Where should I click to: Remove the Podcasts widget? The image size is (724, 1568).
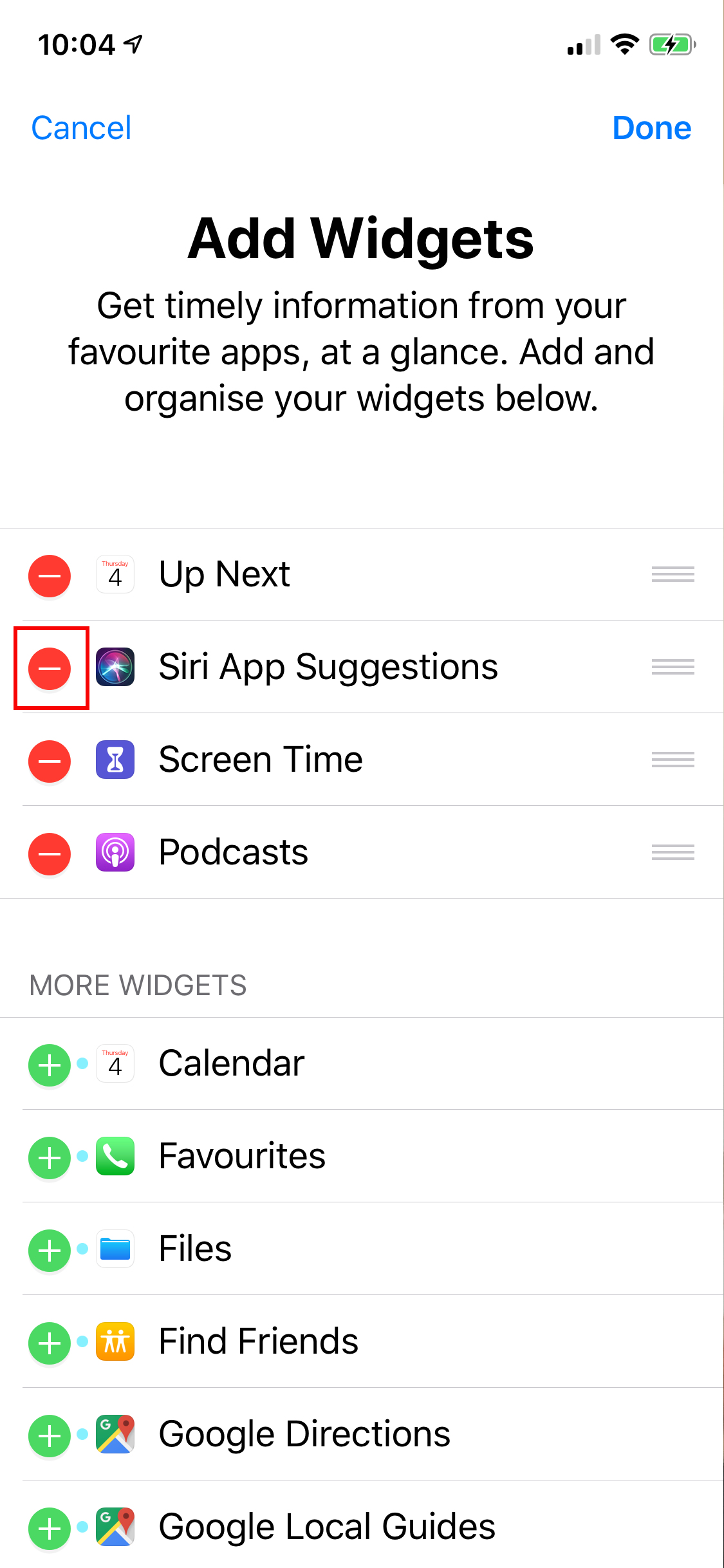[x=49, y=852]
